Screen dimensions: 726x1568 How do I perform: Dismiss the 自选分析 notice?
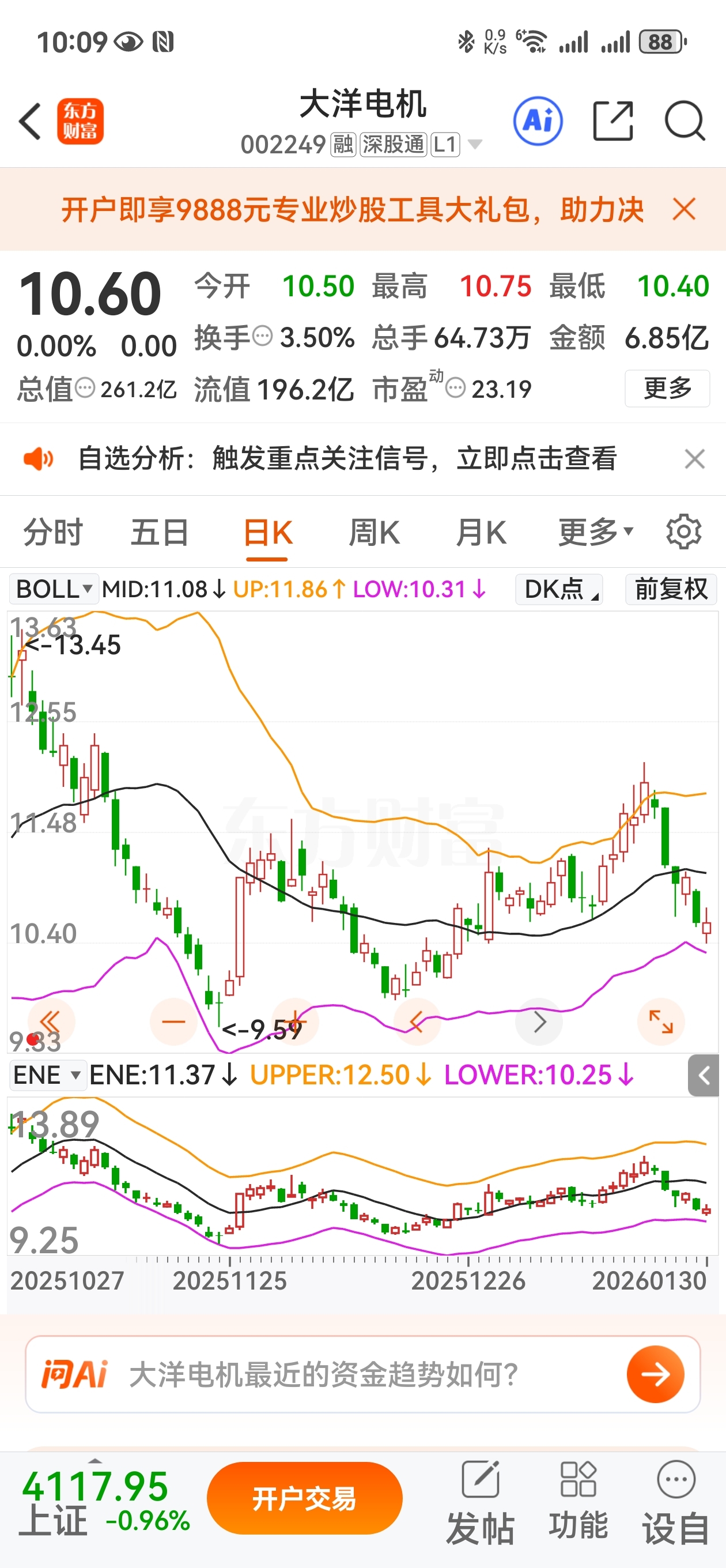(694, 459)
